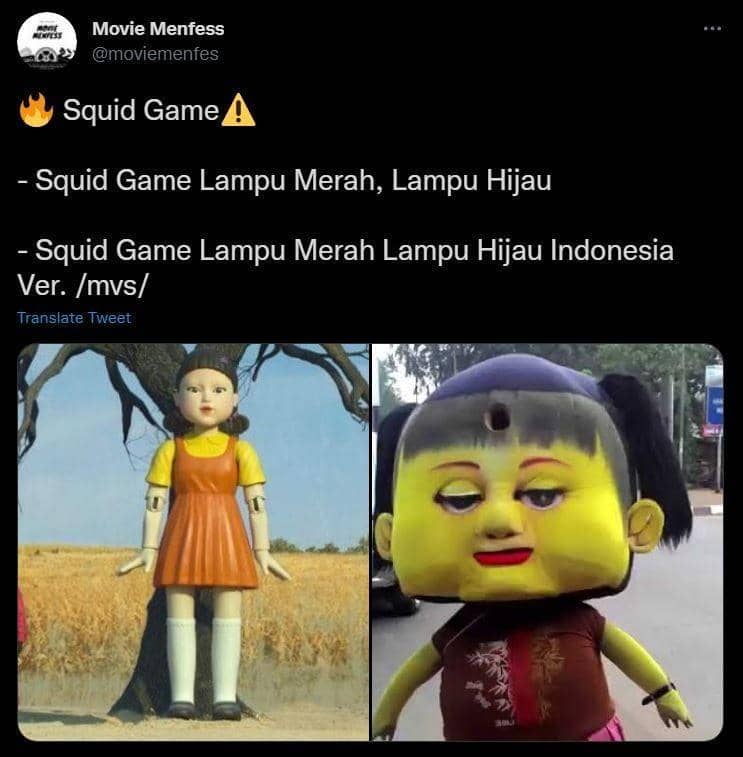Click Translate Tweet
This screenshot has width=743, height=757.
tap(71, 317)
